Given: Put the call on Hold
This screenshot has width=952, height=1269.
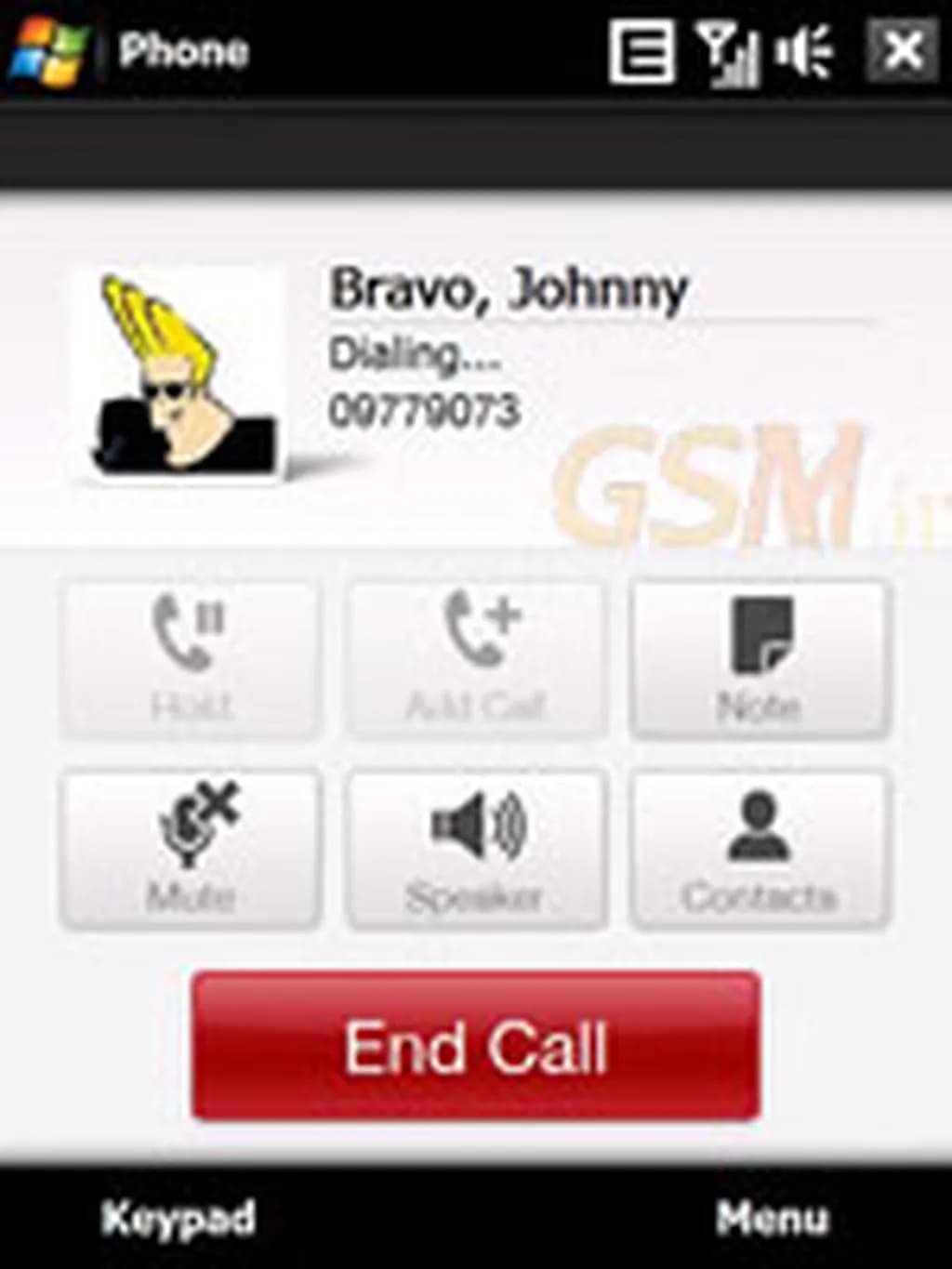Looking at the screenshot, I should (191, 658).
